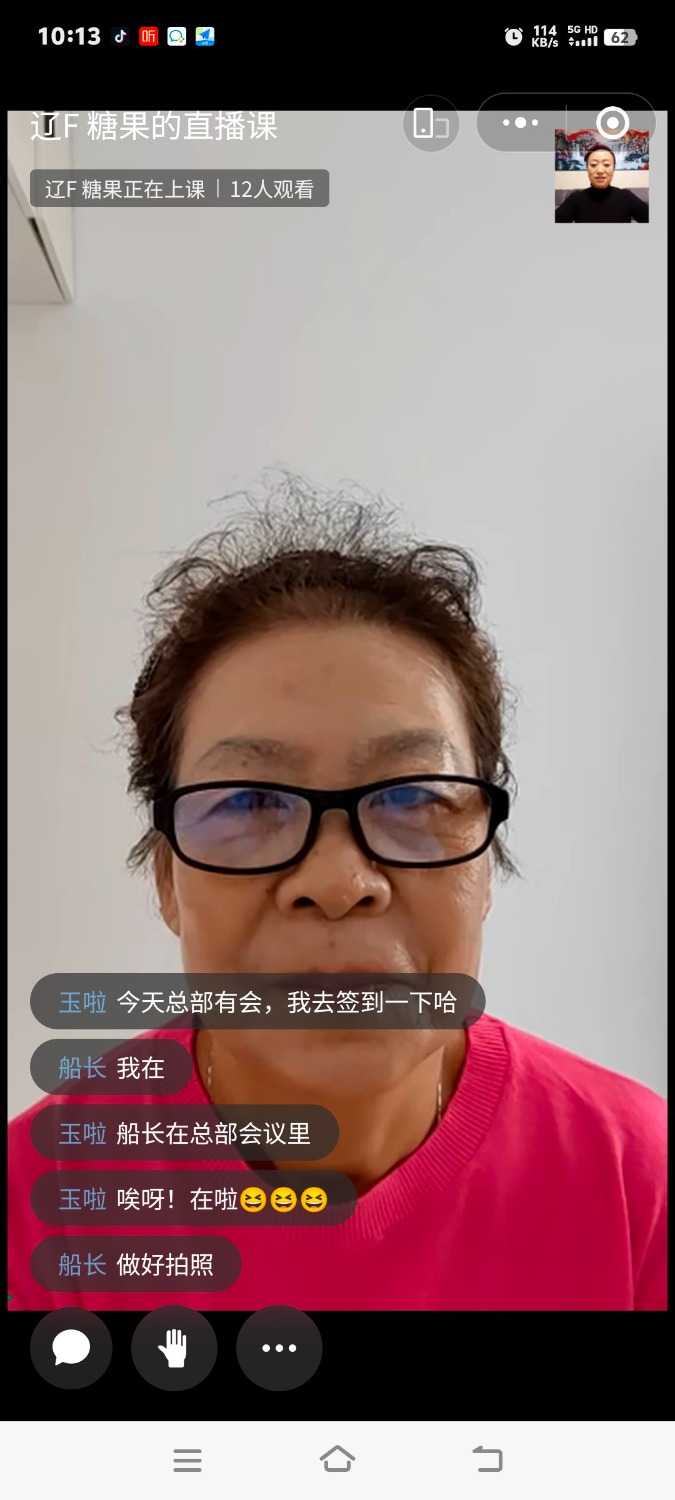Tap the phone screen switch icon
Screen dimensions: 675x1500
[431, 123]
